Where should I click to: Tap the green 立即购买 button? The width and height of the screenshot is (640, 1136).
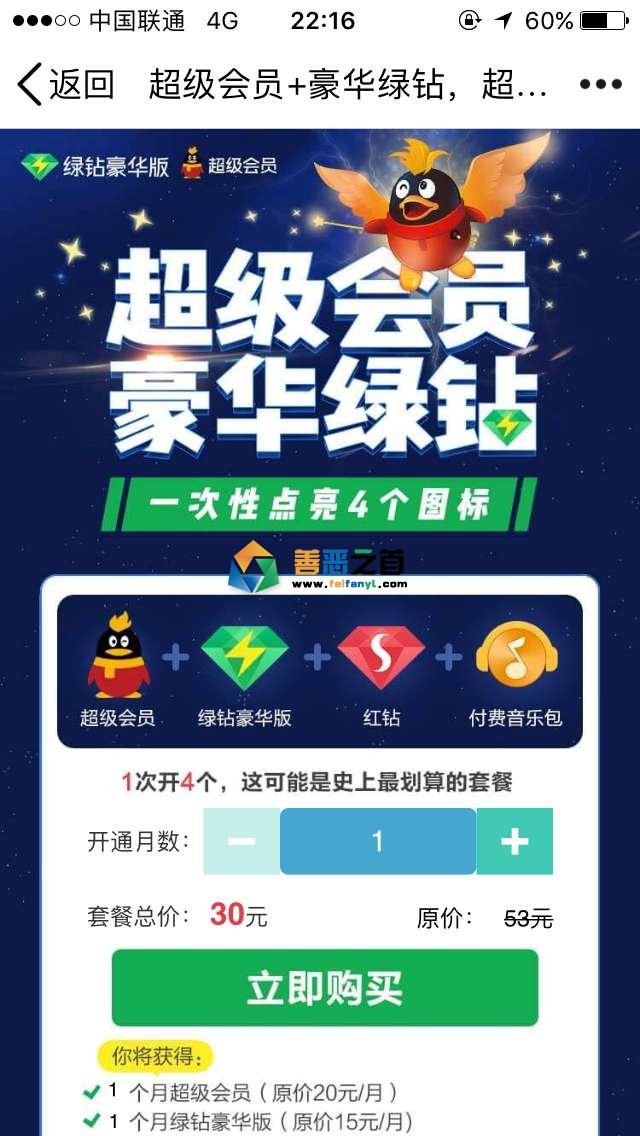[x=324, y=987]
